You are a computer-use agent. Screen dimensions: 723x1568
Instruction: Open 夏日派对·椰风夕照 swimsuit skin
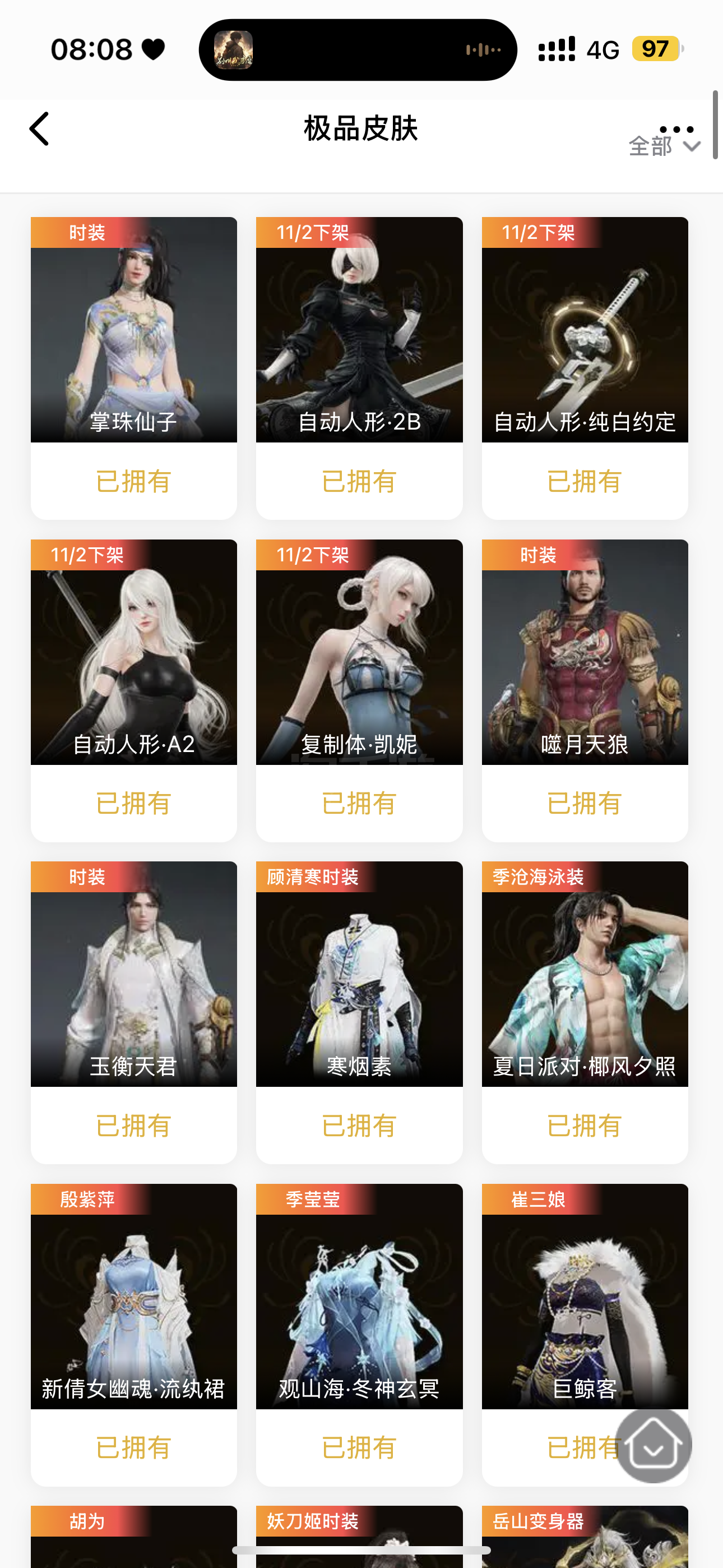(584, 974)
